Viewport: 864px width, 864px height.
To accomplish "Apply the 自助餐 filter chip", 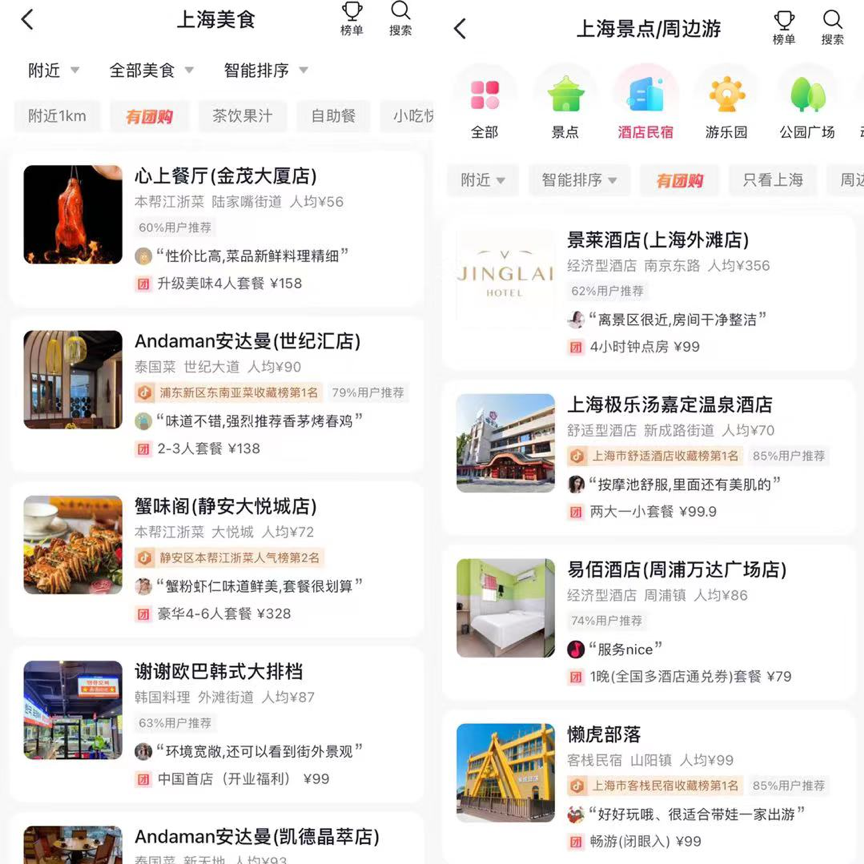I will [x=333, y=116].
